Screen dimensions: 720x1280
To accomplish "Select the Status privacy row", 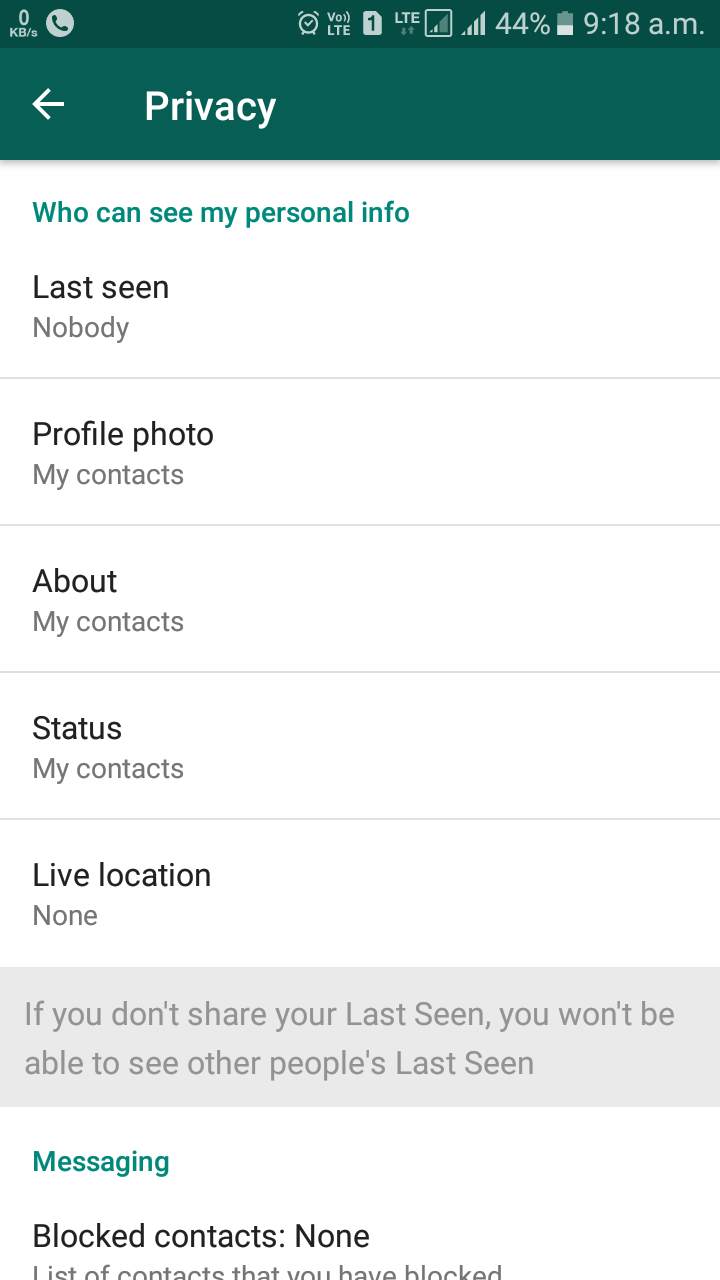I will pos(360,747).
